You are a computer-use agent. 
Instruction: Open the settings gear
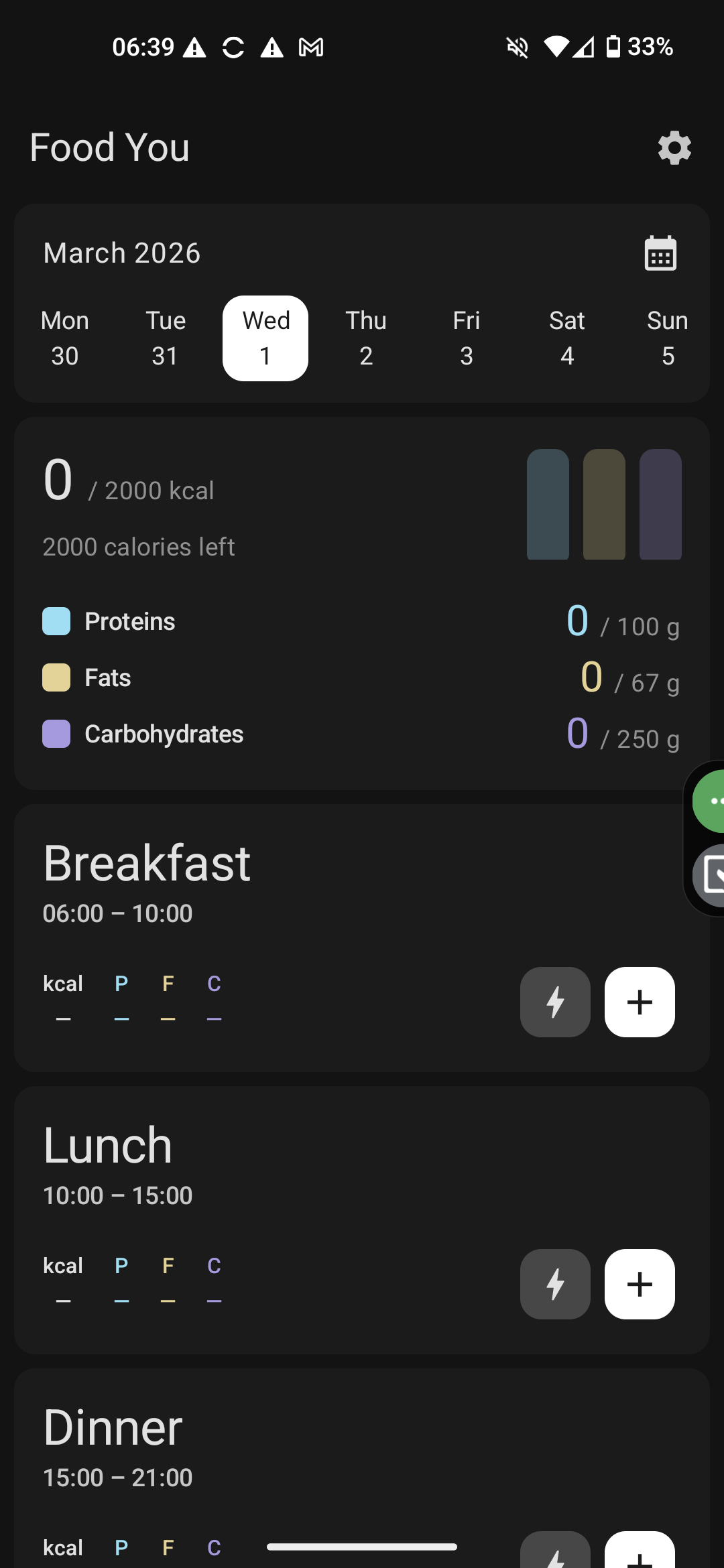pos(674,147)
